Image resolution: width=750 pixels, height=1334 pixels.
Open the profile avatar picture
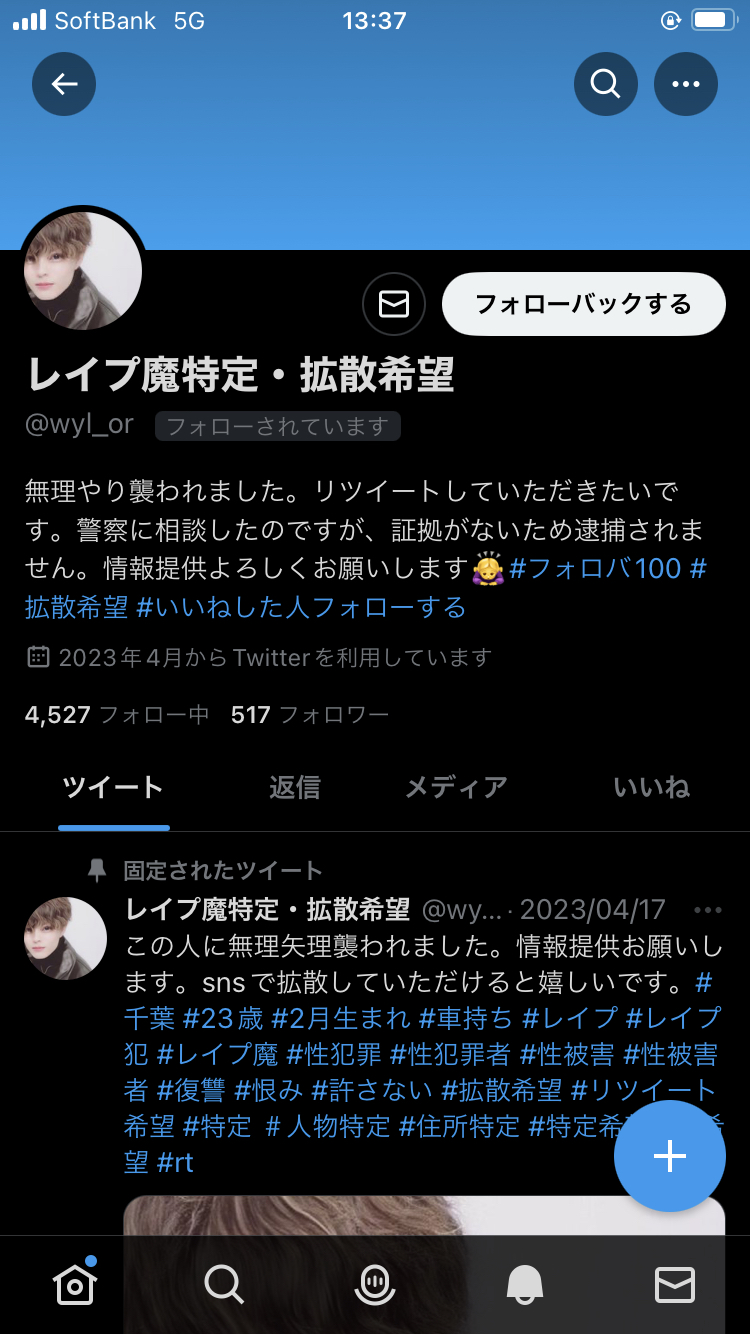[x=83, y=270]
